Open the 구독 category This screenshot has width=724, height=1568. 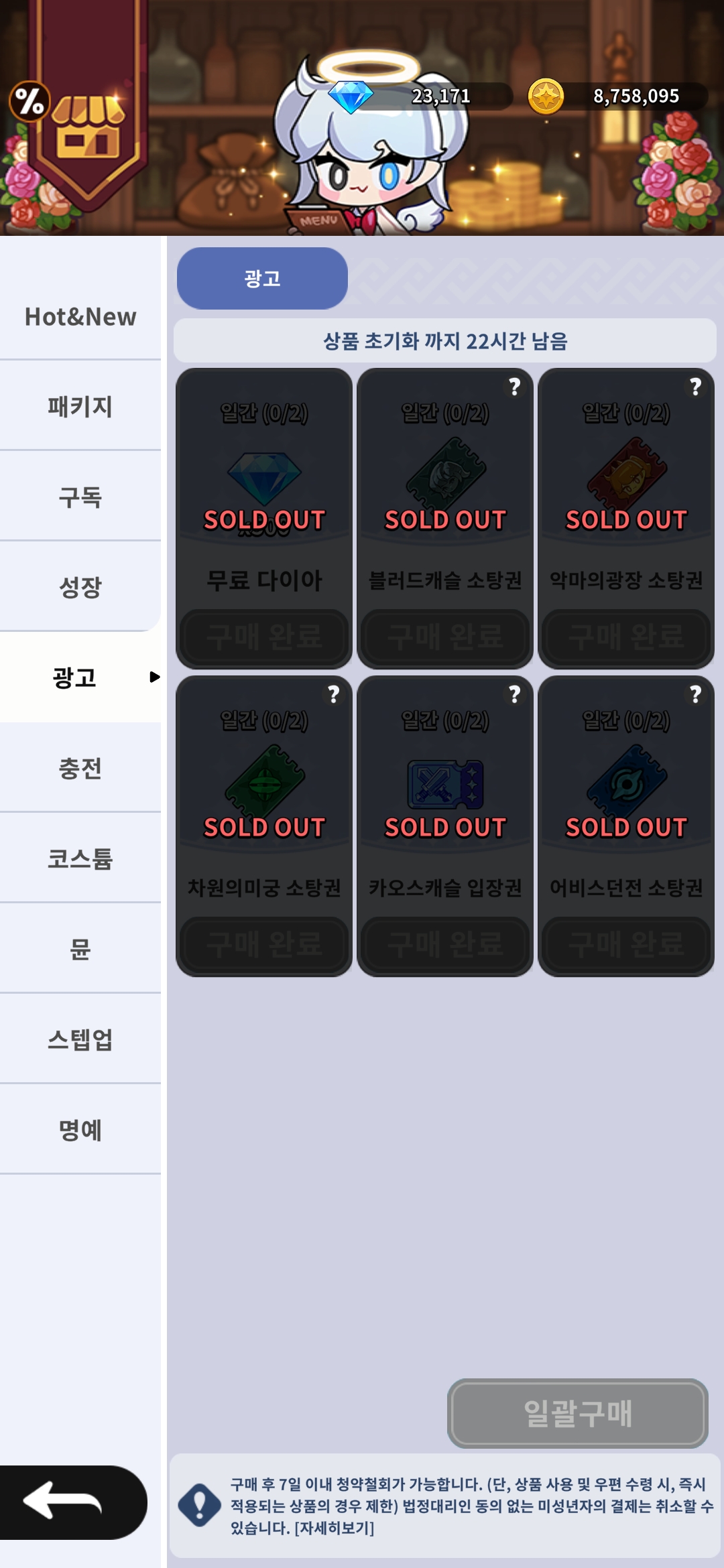click(80, 497)
